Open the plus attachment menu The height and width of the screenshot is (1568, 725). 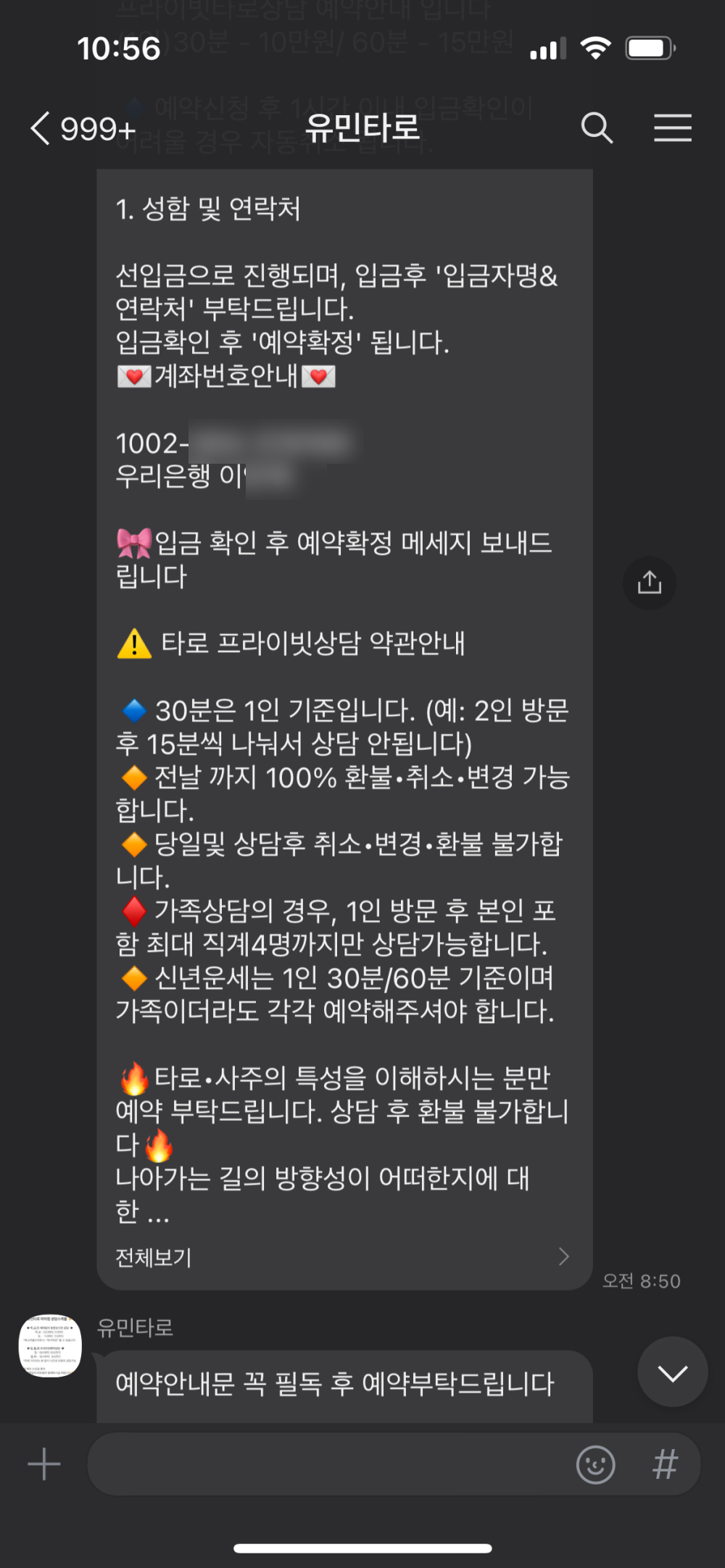point(44,1464)
